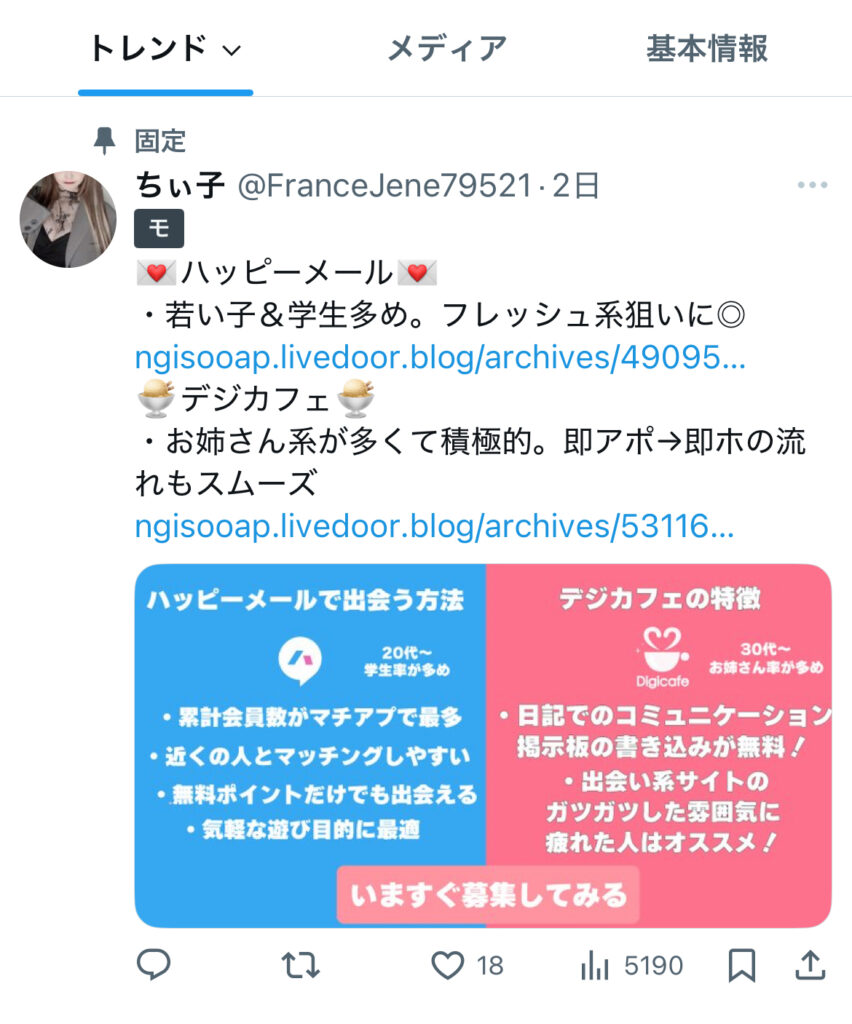Repost ちぃ子's post

pos(300,965)
